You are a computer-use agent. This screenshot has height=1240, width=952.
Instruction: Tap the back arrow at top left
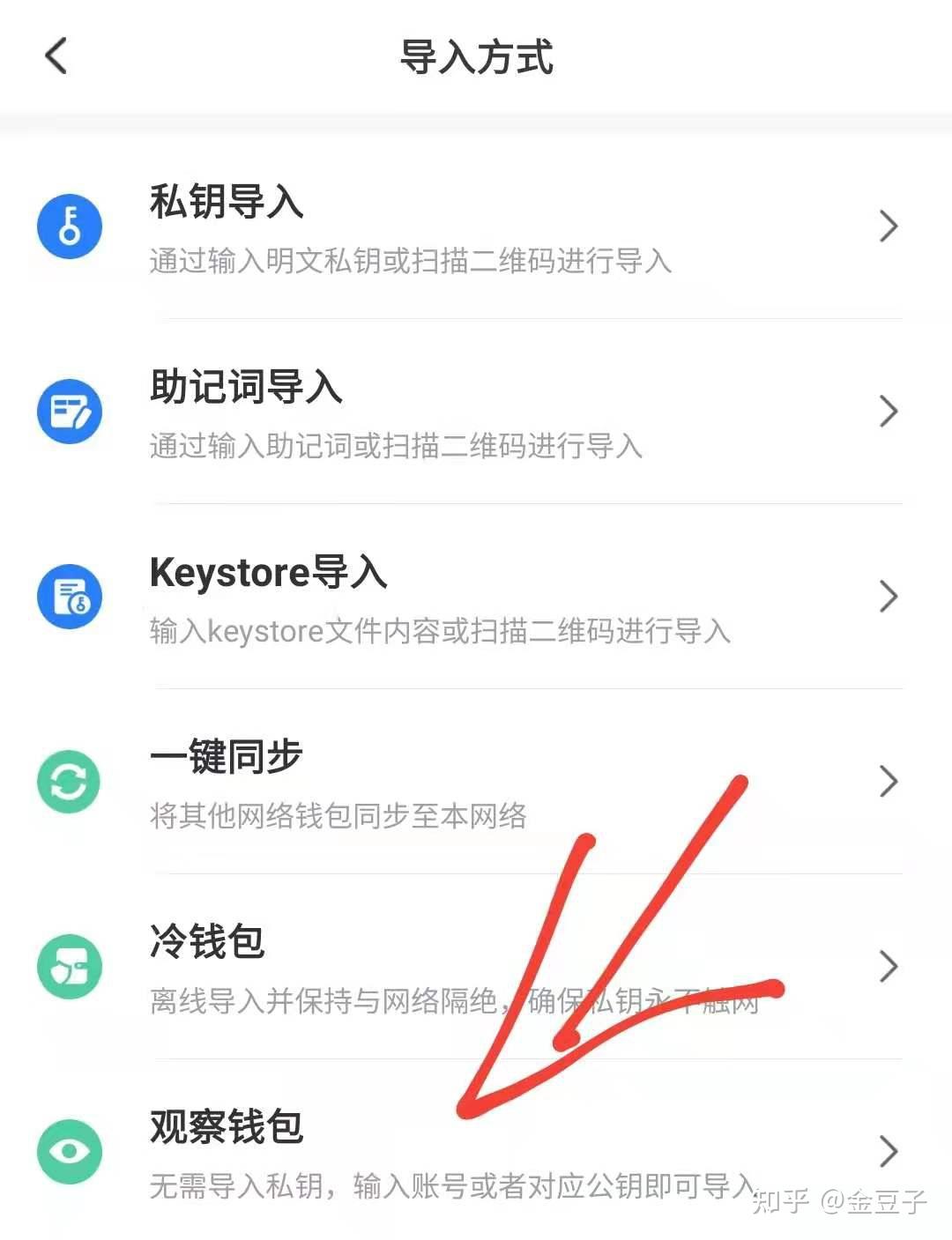click(55, 56)
